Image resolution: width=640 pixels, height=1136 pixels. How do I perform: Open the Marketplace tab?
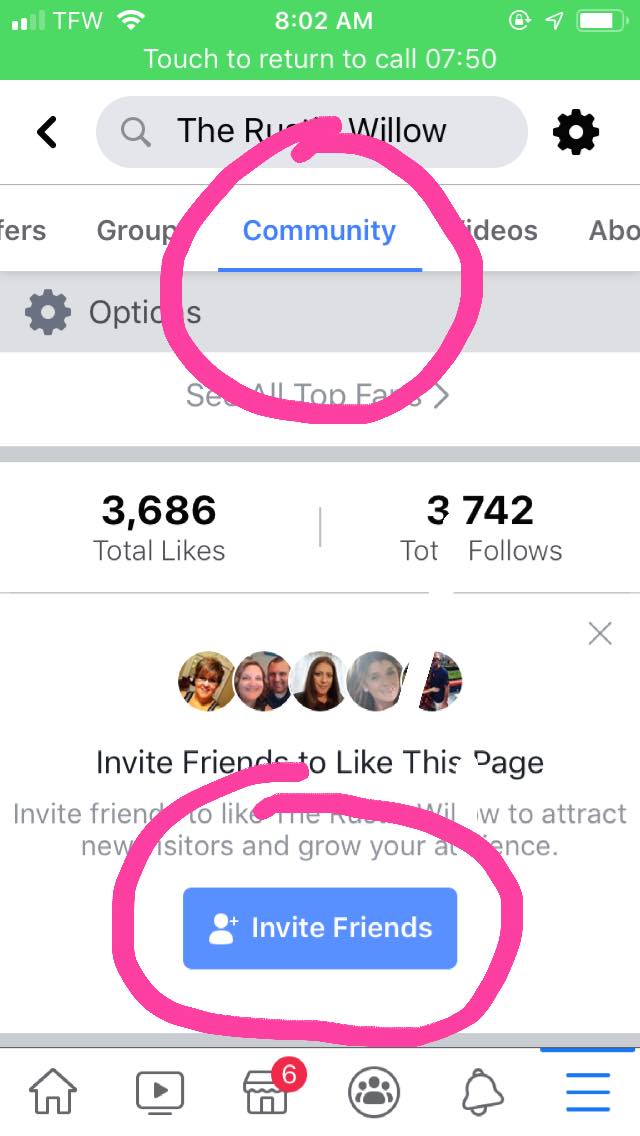[267, 1090]
